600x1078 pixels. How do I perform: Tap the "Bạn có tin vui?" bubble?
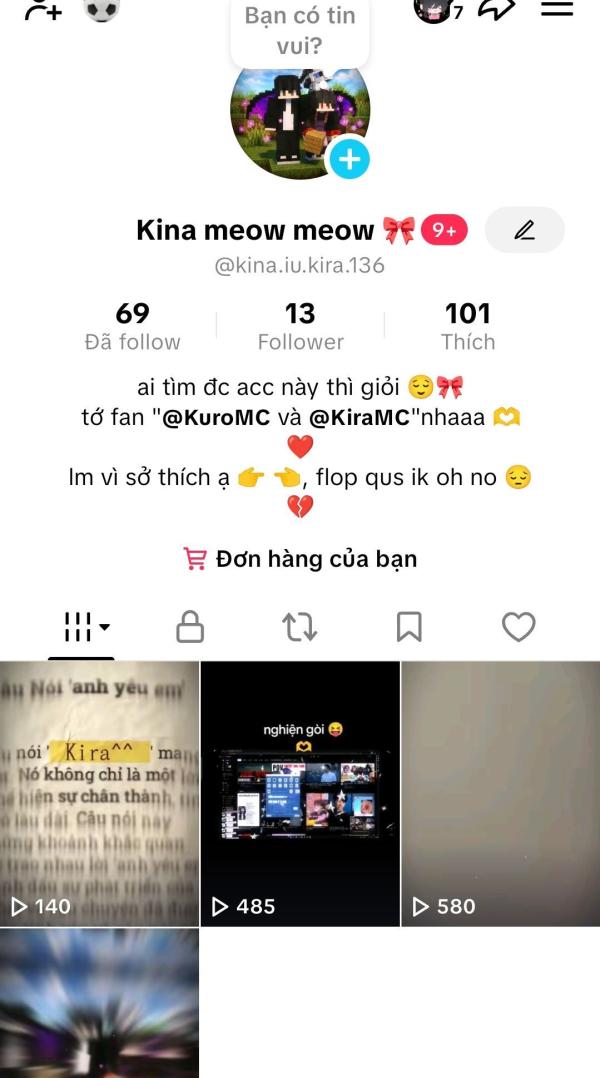tap(300, 30)
